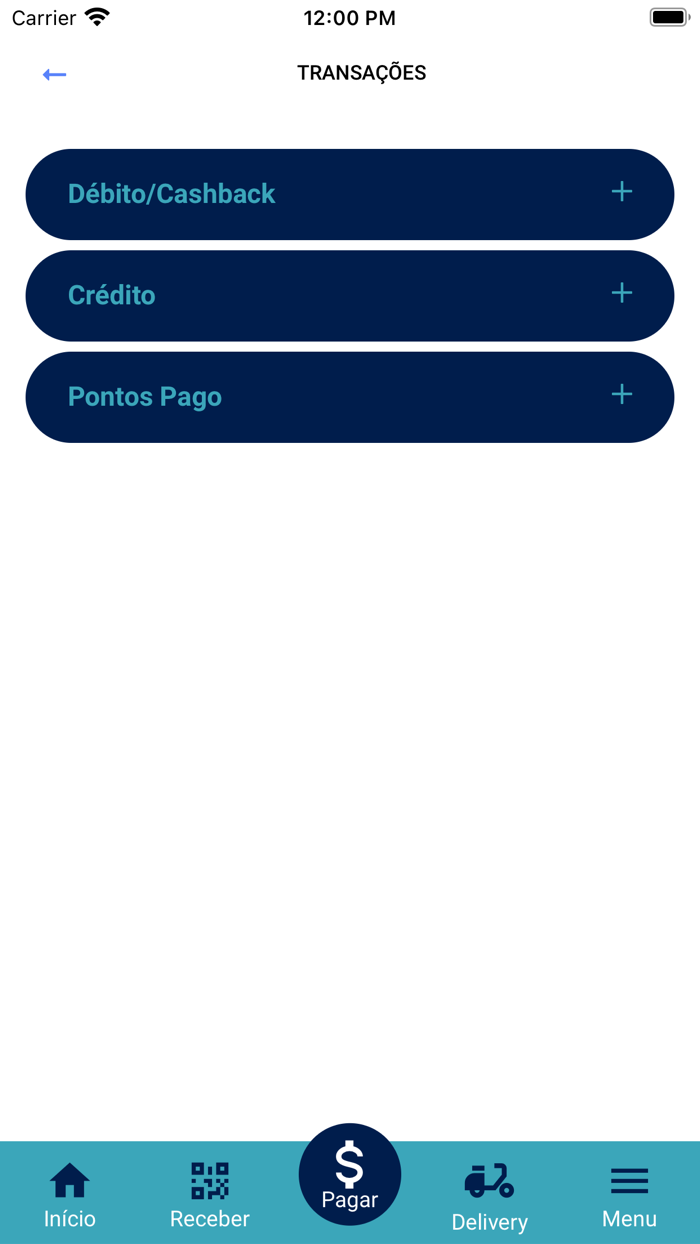Open the Menu tab
Screen dimensions: 700x1244
click(629, 1194)
